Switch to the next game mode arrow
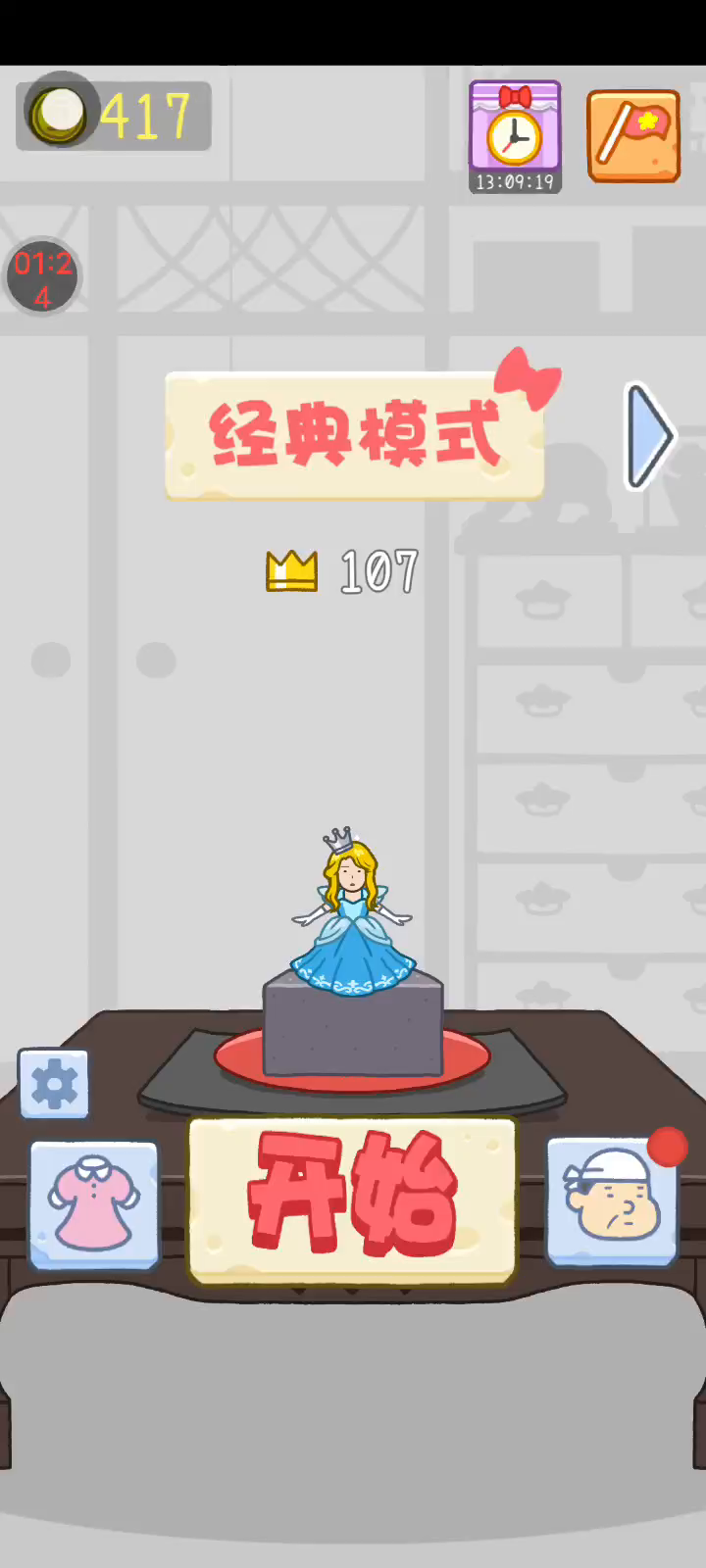The image size is (706, 1568). pyautogui.click(x=648, y=436)
